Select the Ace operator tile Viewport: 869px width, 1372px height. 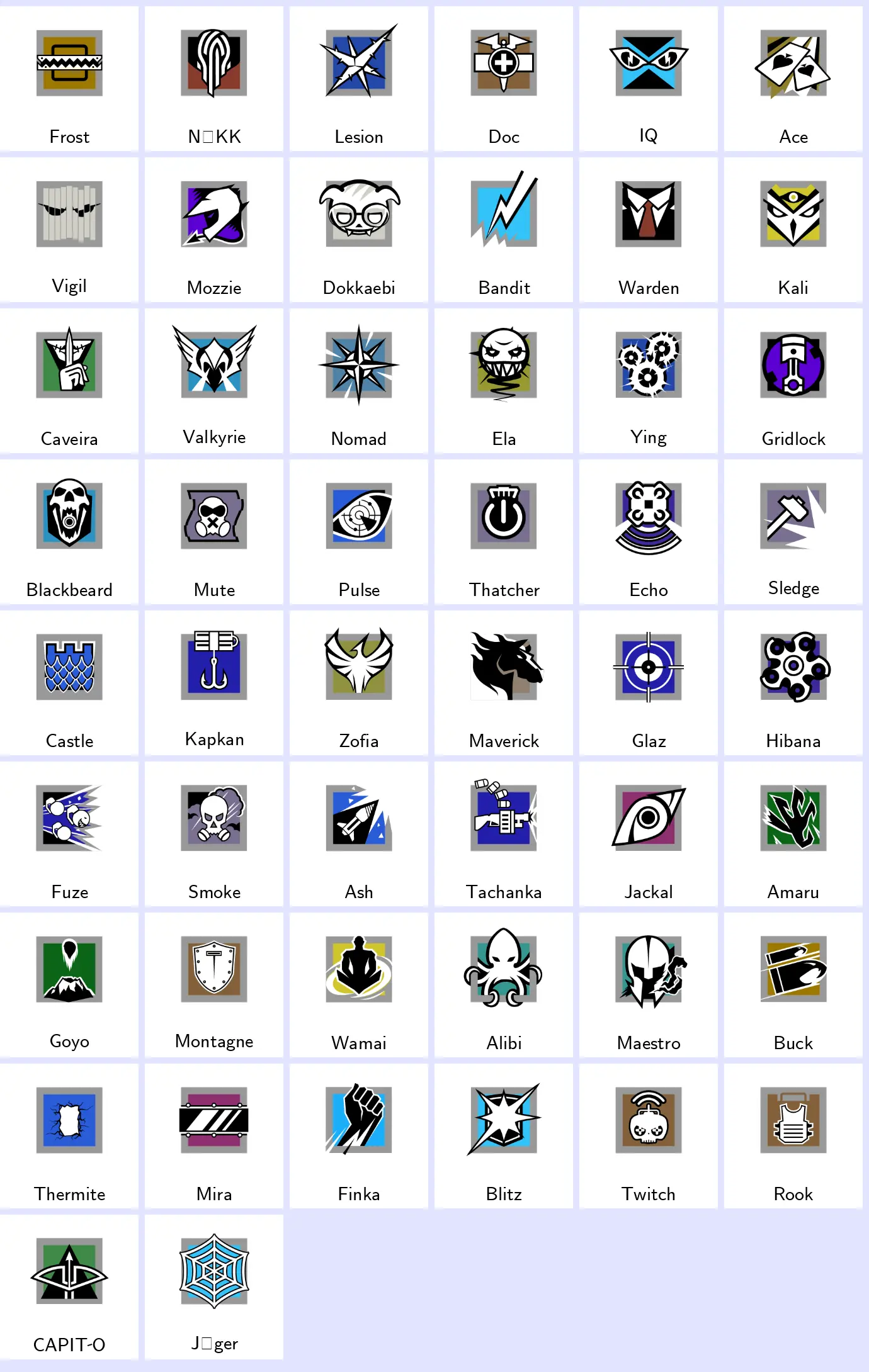click(793, 79)
